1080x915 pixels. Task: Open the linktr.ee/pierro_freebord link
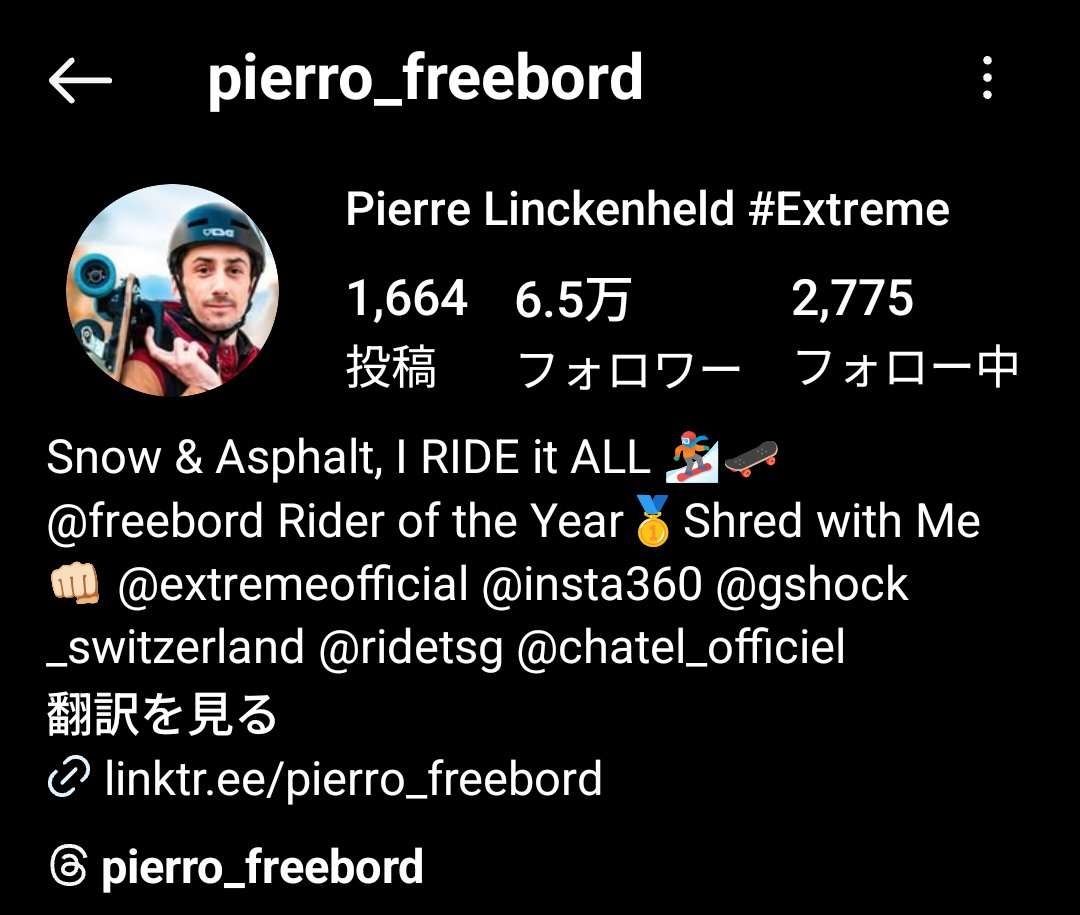(x=352, y=779)
